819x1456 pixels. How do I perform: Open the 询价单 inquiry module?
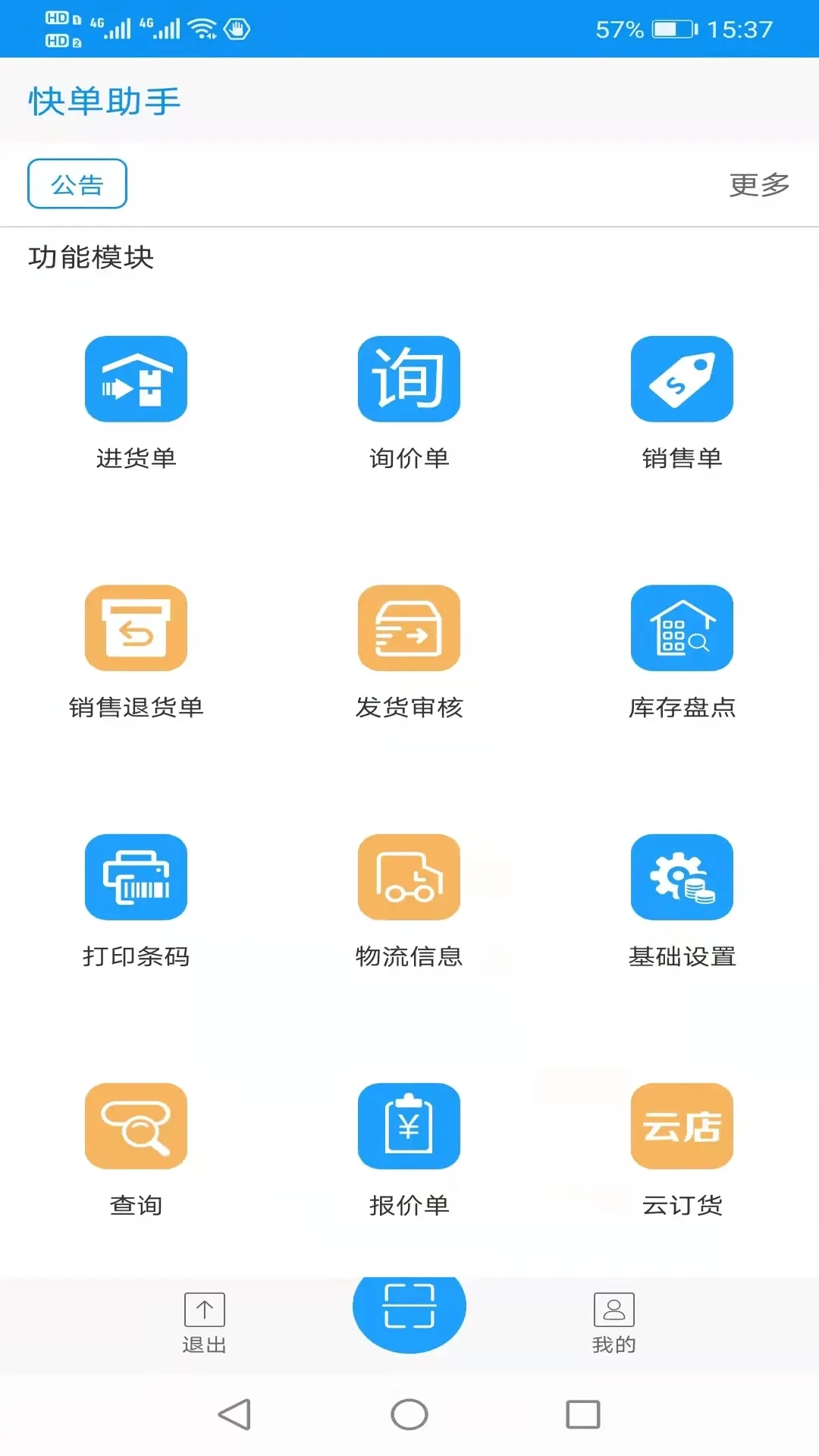(x=409, y=379)
